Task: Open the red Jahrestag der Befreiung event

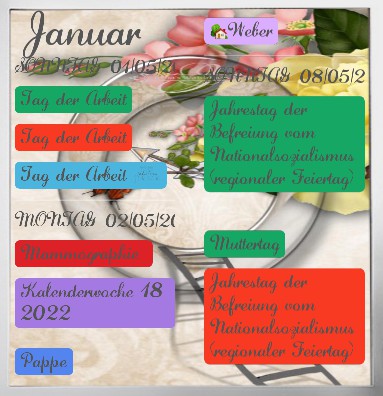Action: (284, 316)
